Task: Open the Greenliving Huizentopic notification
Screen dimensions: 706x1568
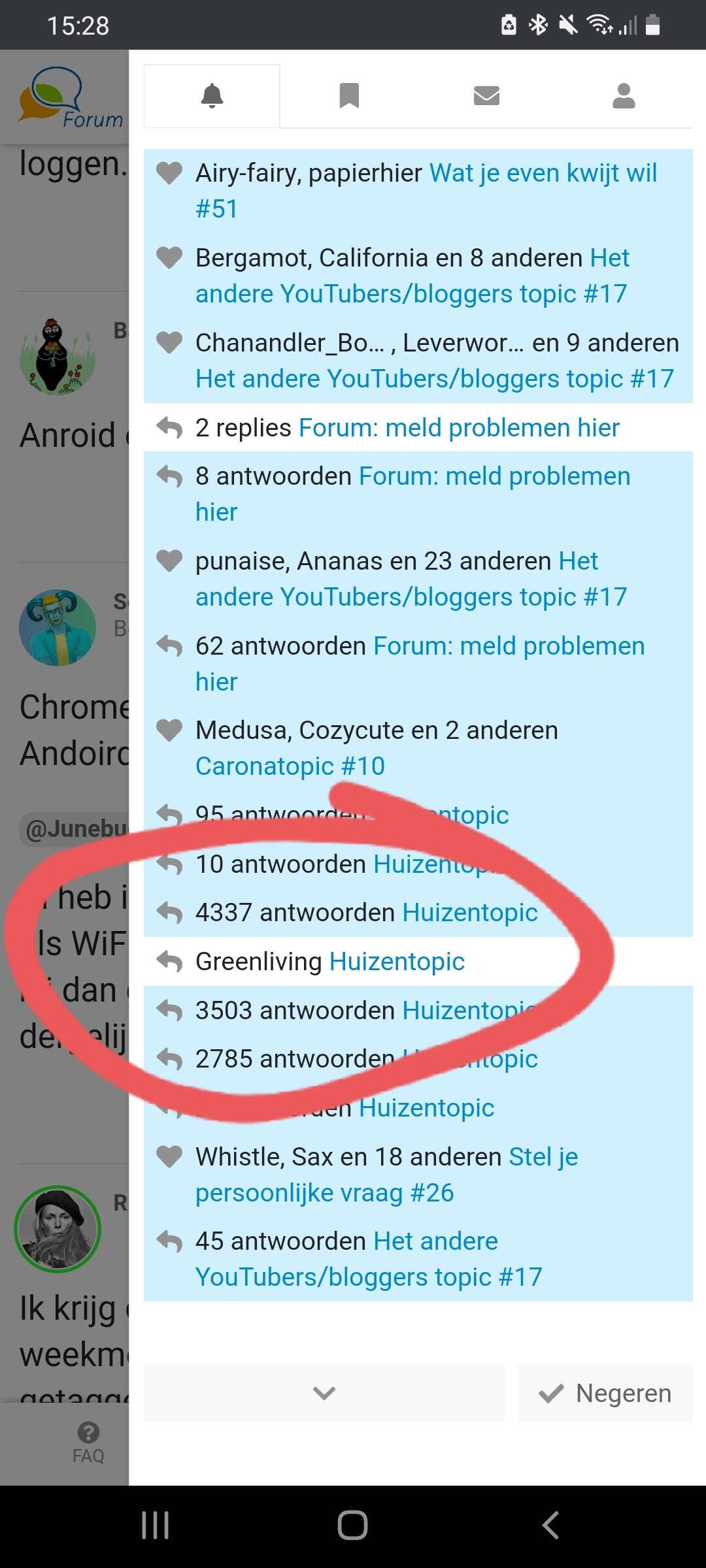Action: [418, 962]
